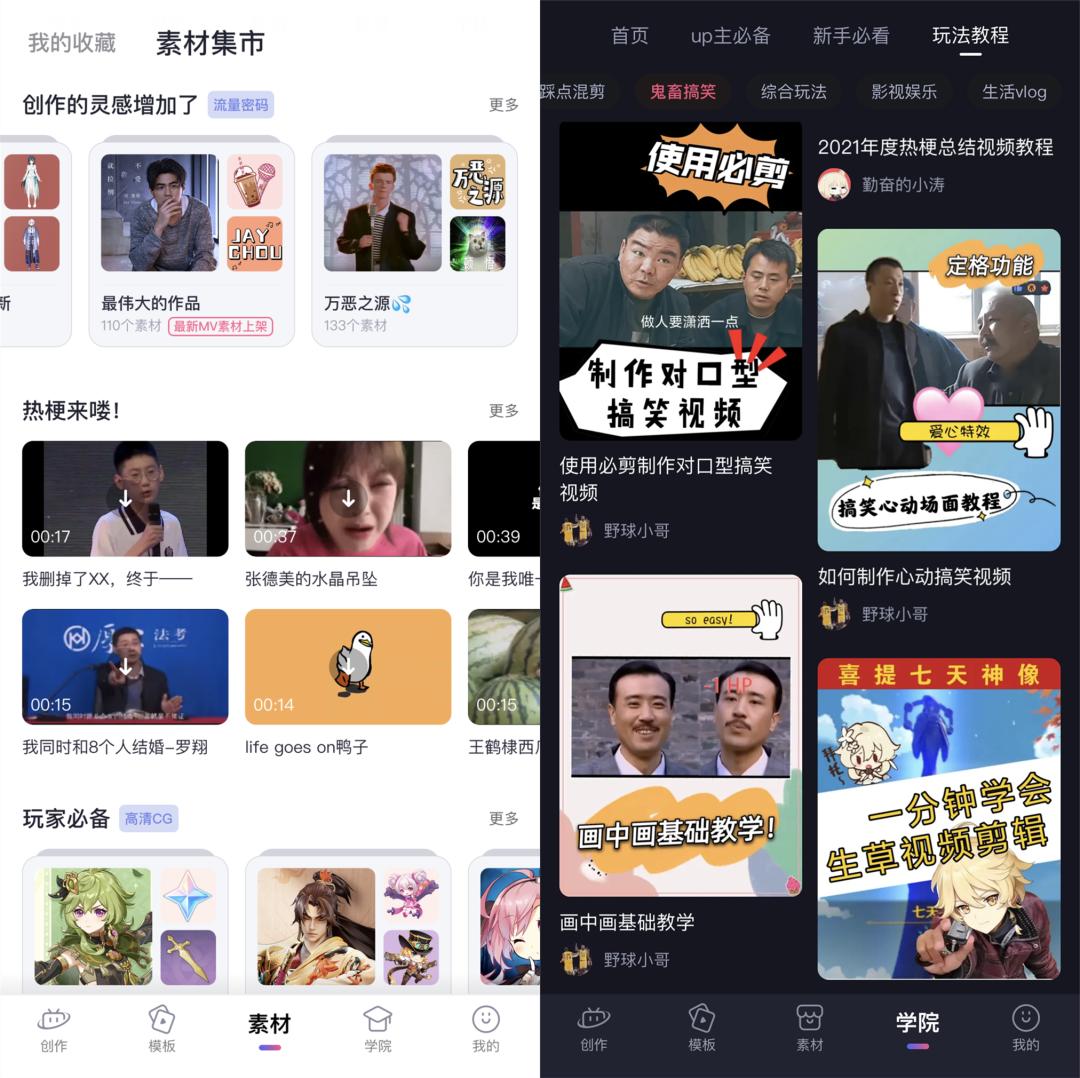Viewport: 1080px width, 1078px height.
Task: Open the up主必备 tab
Action: click(x=731, y=36)
